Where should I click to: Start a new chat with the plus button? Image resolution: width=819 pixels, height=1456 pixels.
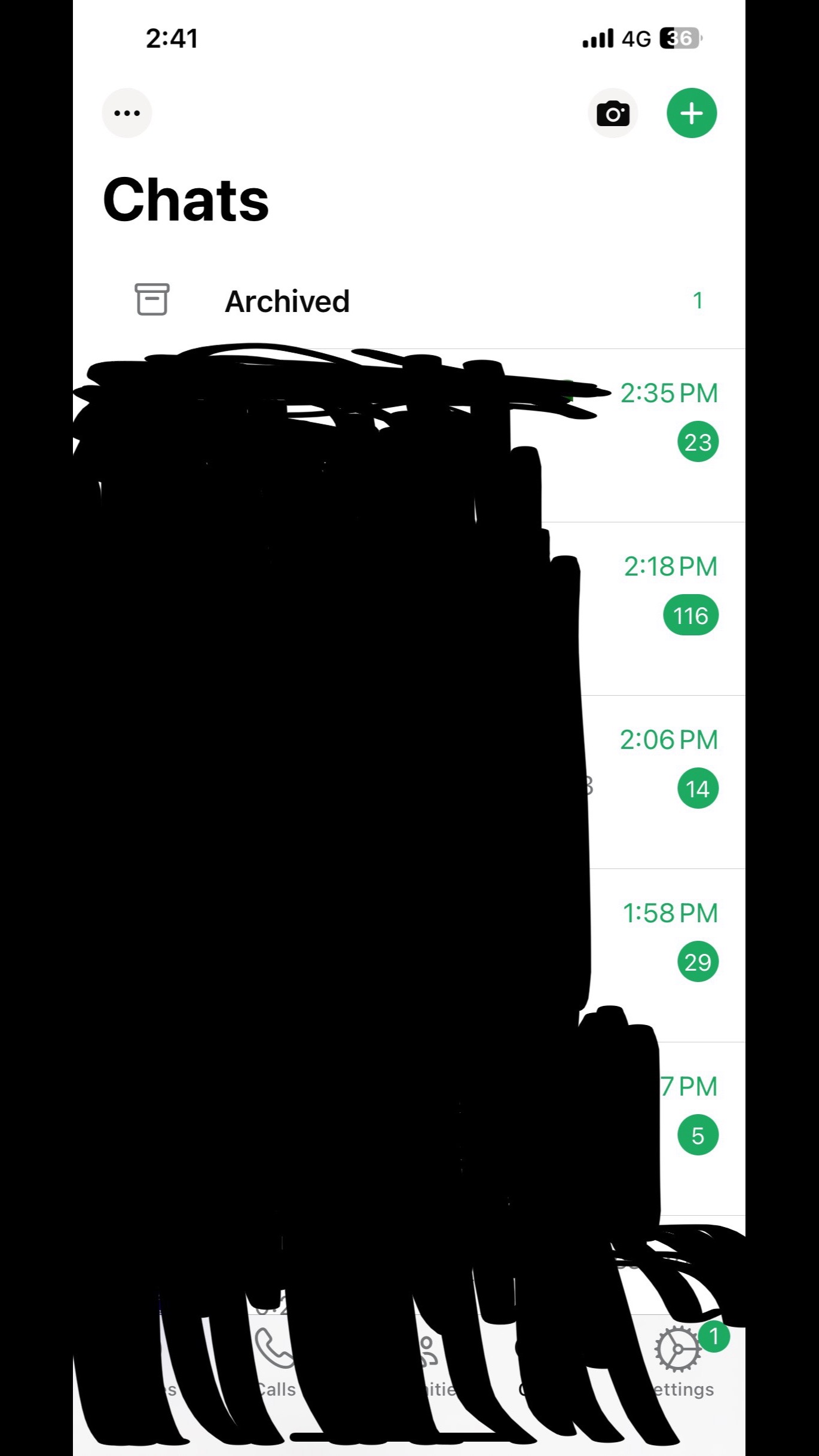[692, 113]
